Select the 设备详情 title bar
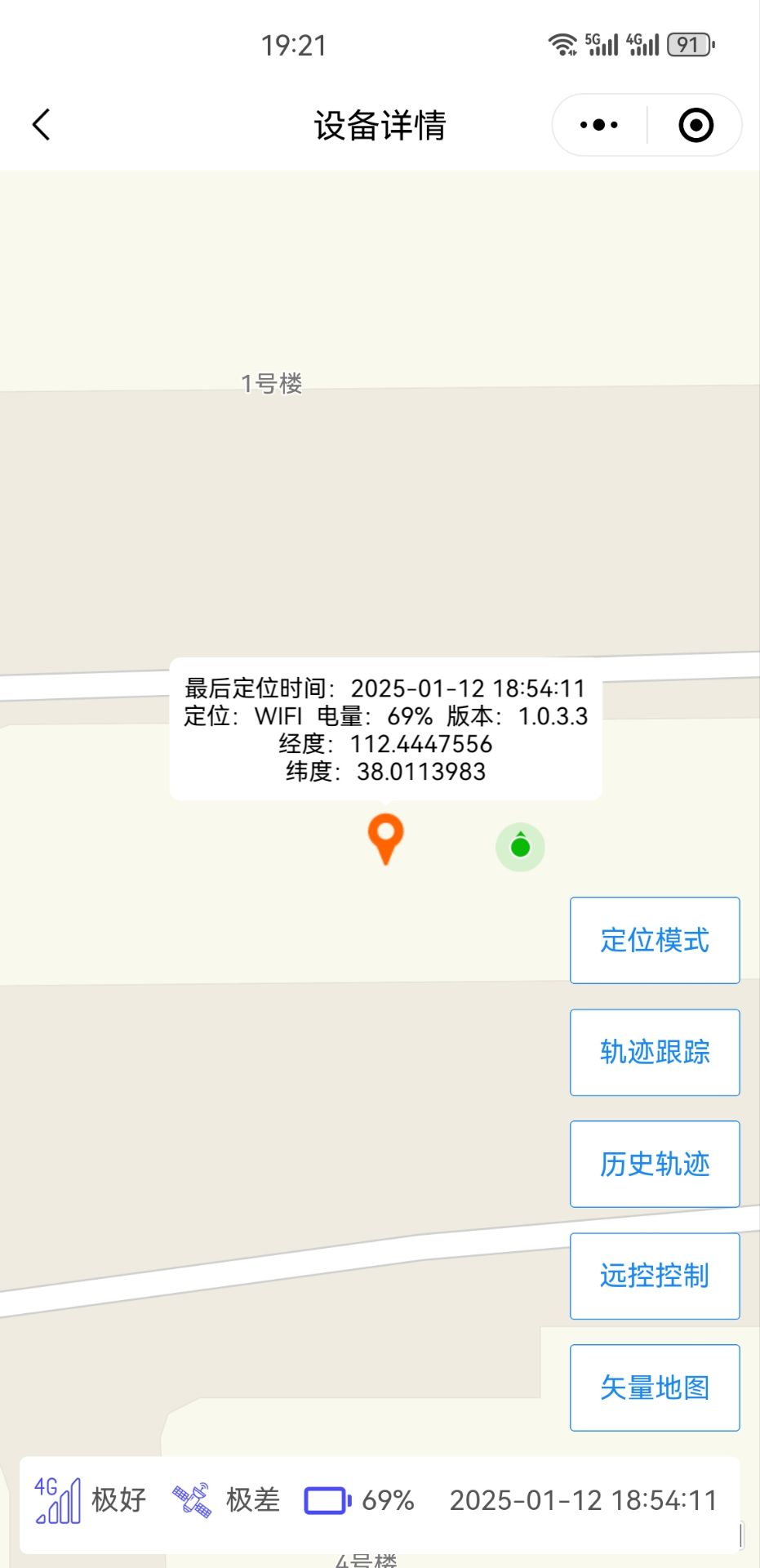760x1568 pixels. click(x=380, y=124)
